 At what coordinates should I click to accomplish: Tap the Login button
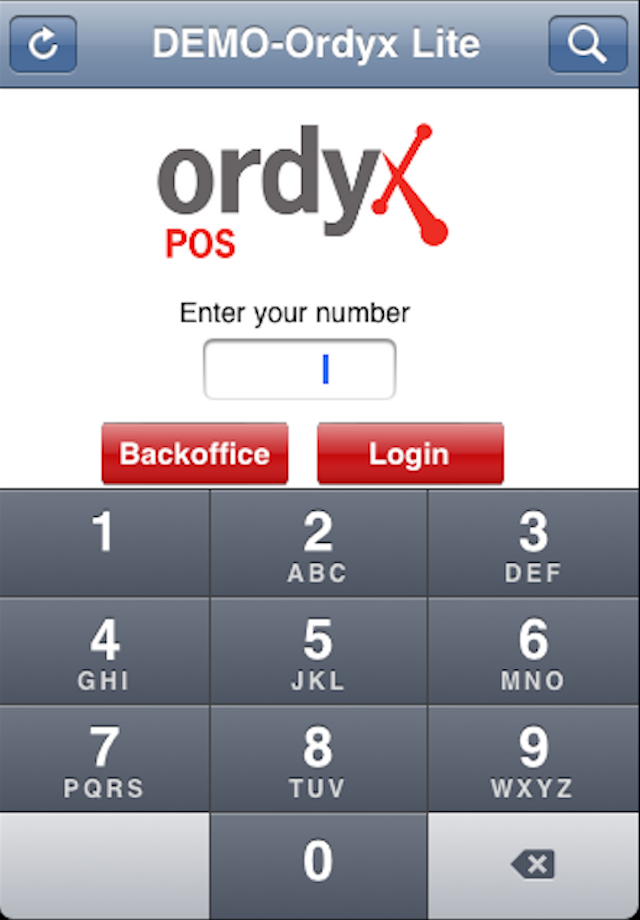tap(410, 454)
